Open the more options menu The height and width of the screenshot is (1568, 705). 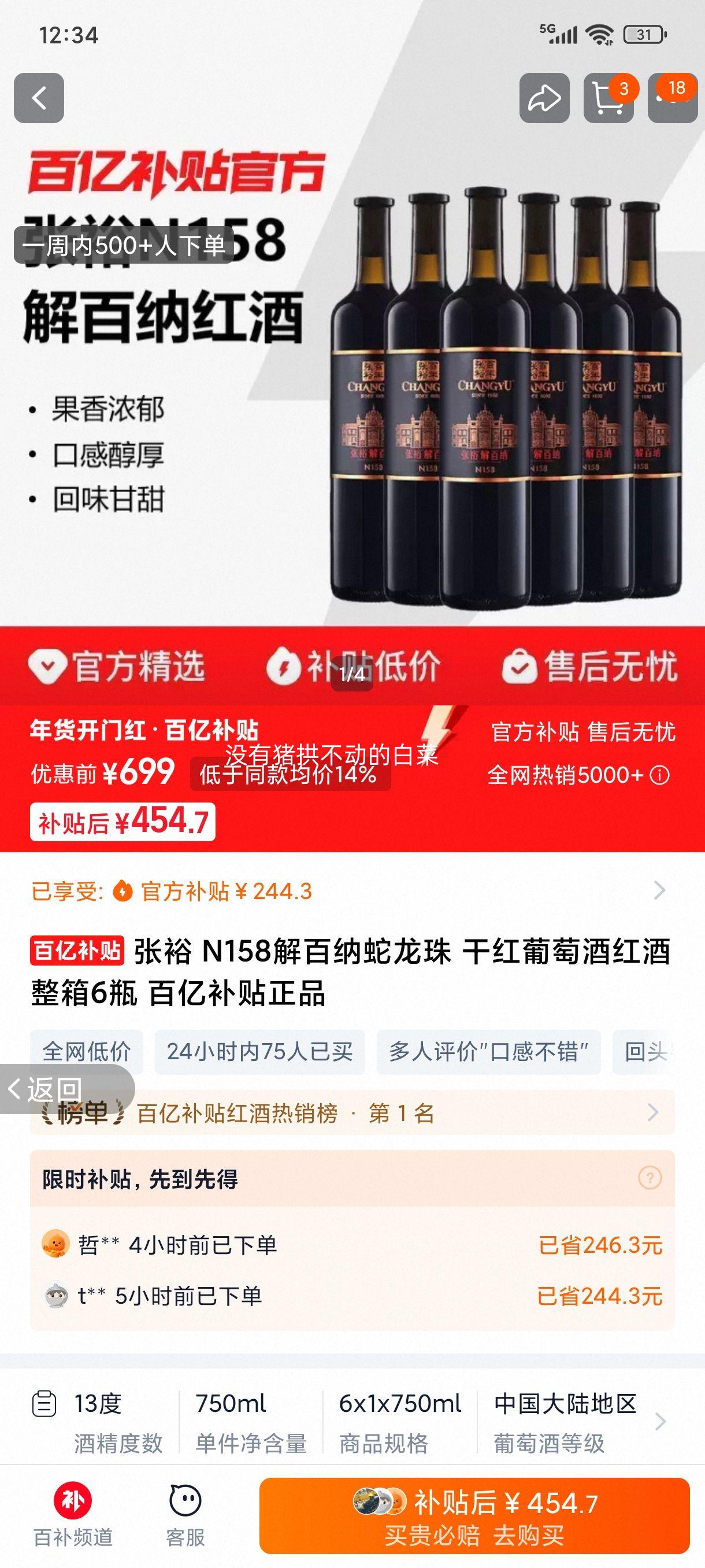tap(672, 98)
